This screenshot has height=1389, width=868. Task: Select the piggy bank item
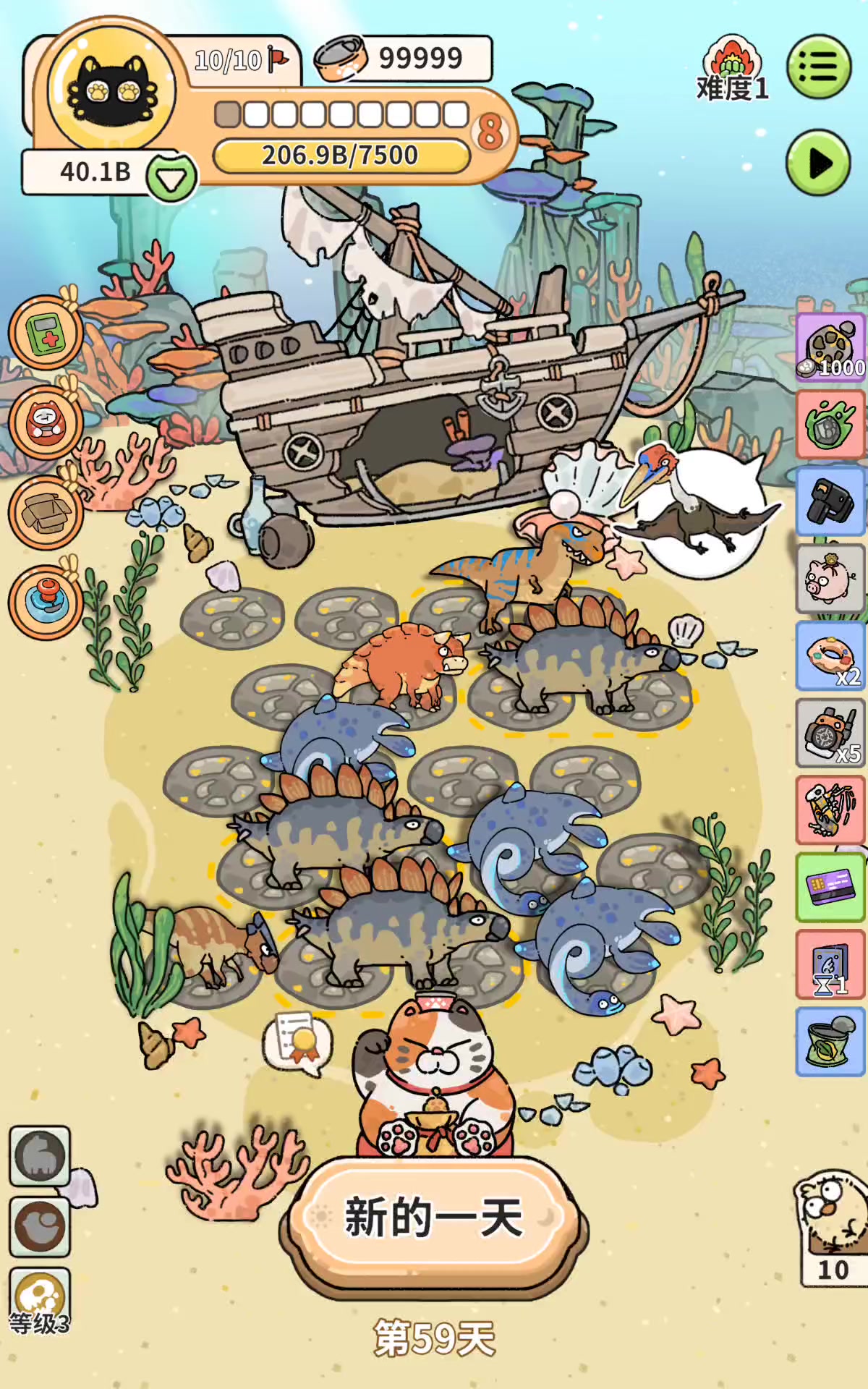coord(831,579)
